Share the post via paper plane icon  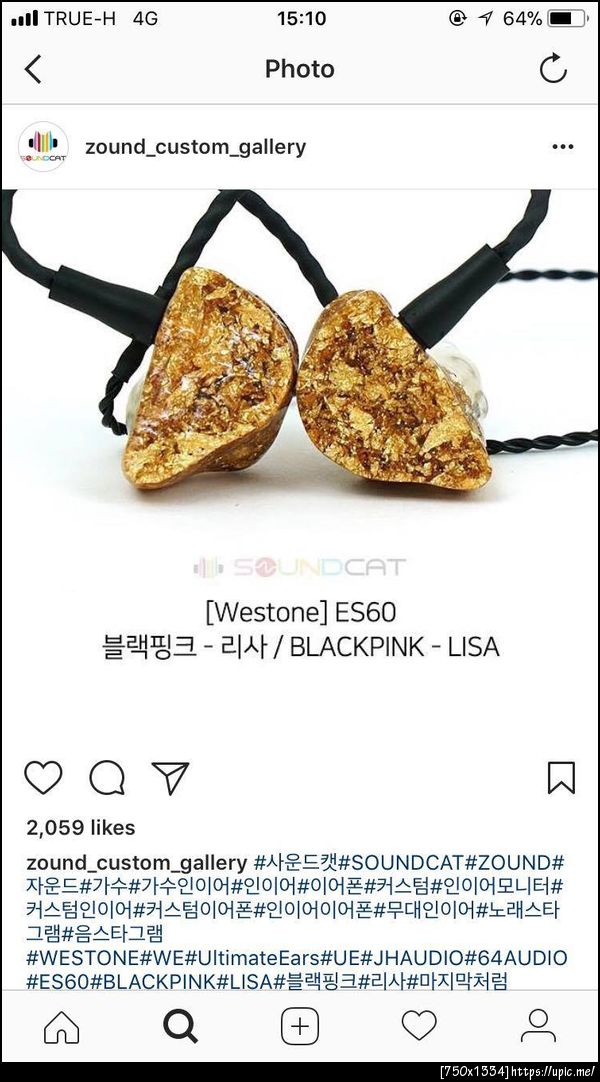(x=170, y=777)
